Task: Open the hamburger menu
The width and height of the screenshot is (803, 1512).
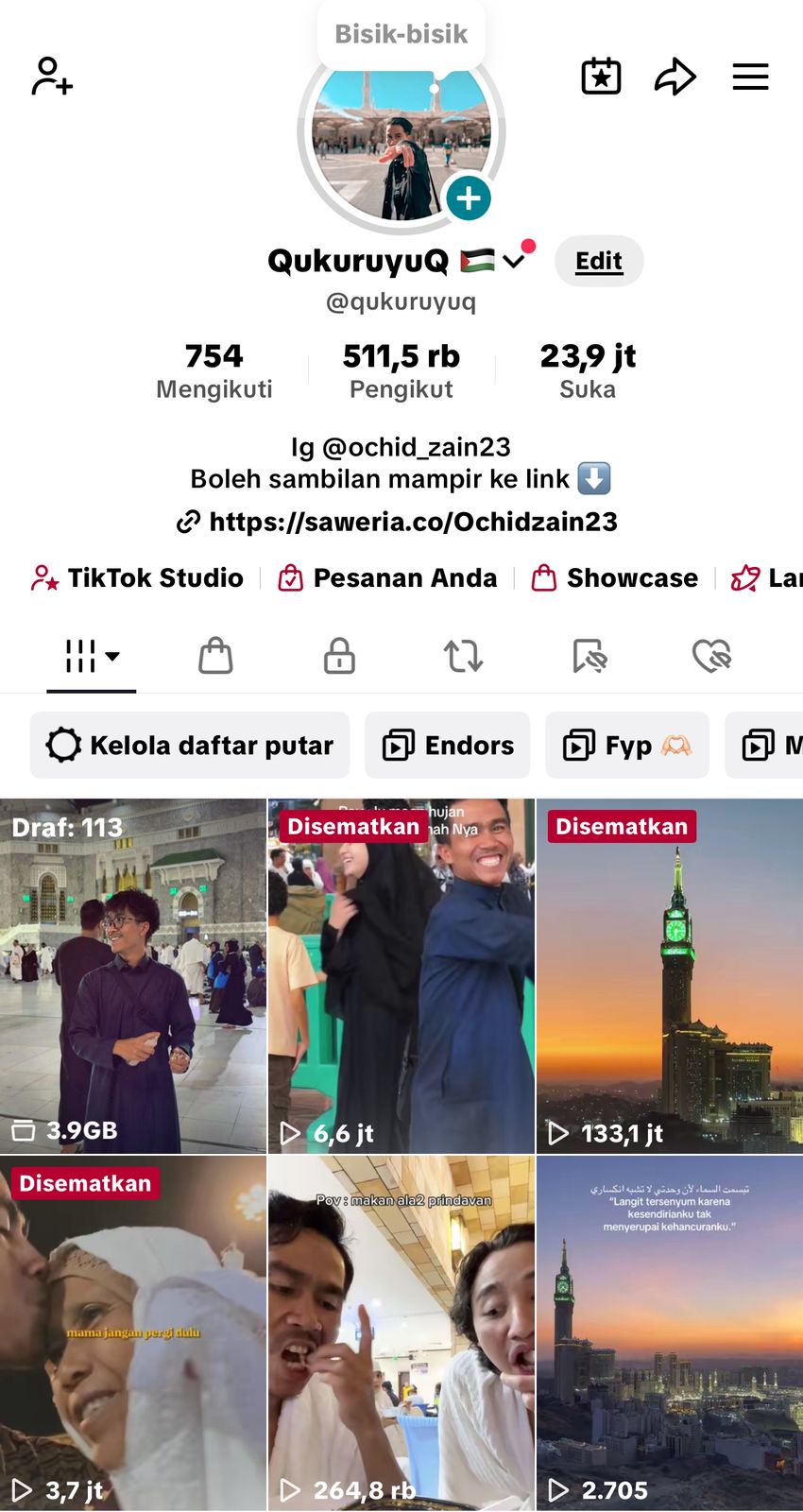Action: click(750, 77)
